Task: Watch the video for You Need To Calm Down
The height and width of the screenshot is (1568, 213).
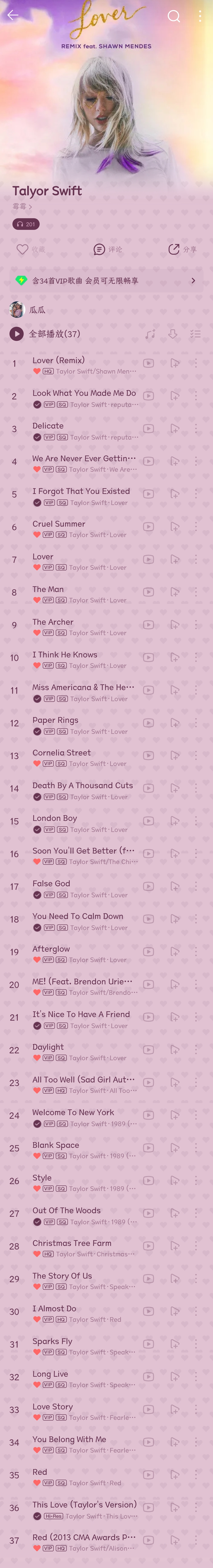Action: [148, 919]
